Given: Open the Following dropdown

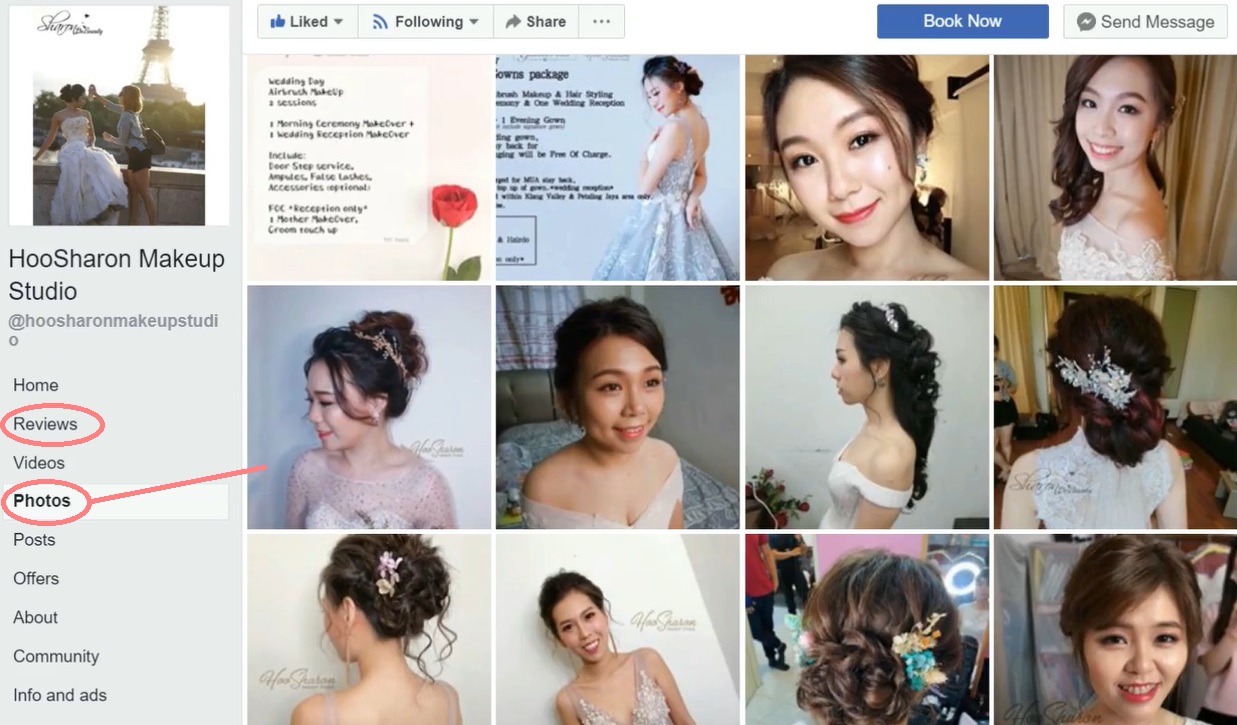Looking at the screenshot, I should [x=425, y=22].
